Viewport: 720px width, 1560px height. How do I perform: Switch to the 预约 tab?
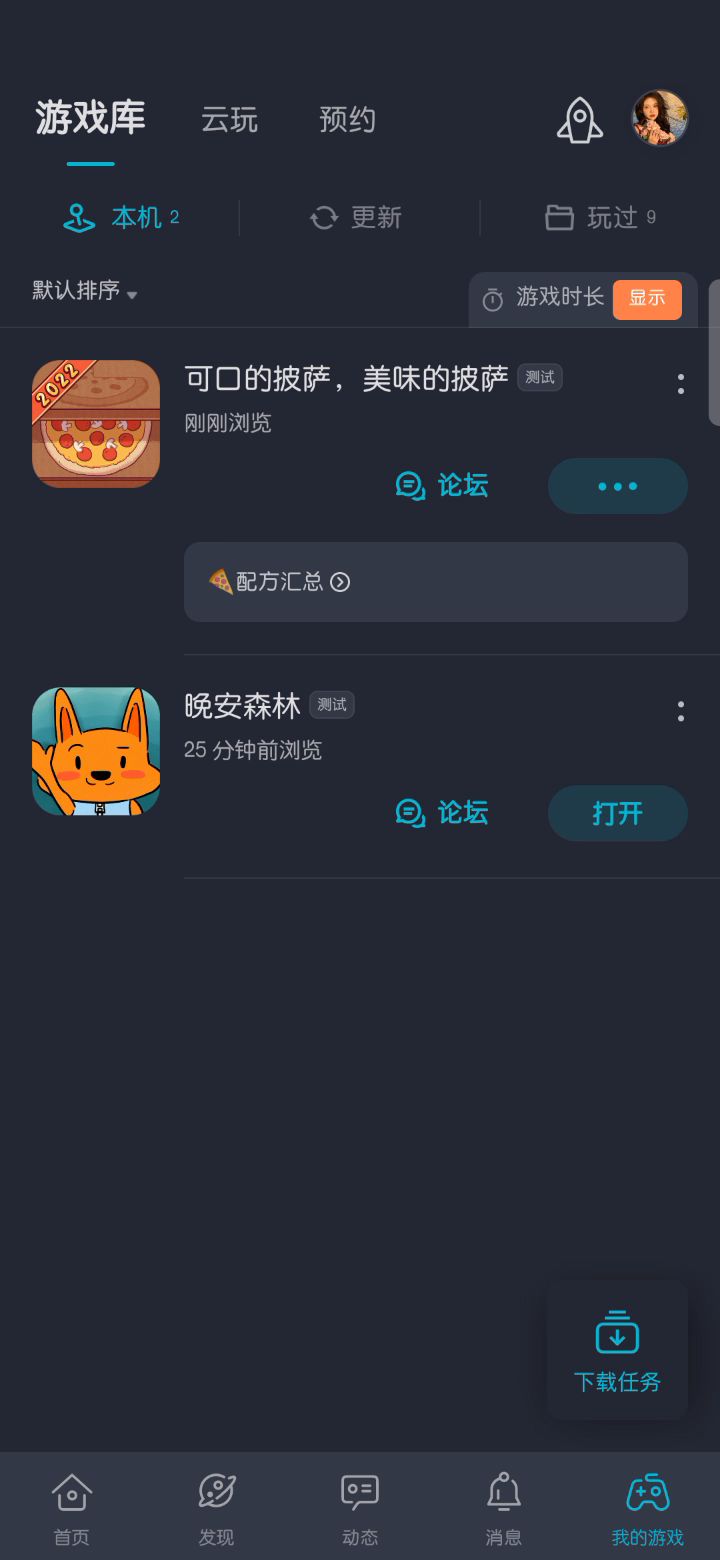347,120
